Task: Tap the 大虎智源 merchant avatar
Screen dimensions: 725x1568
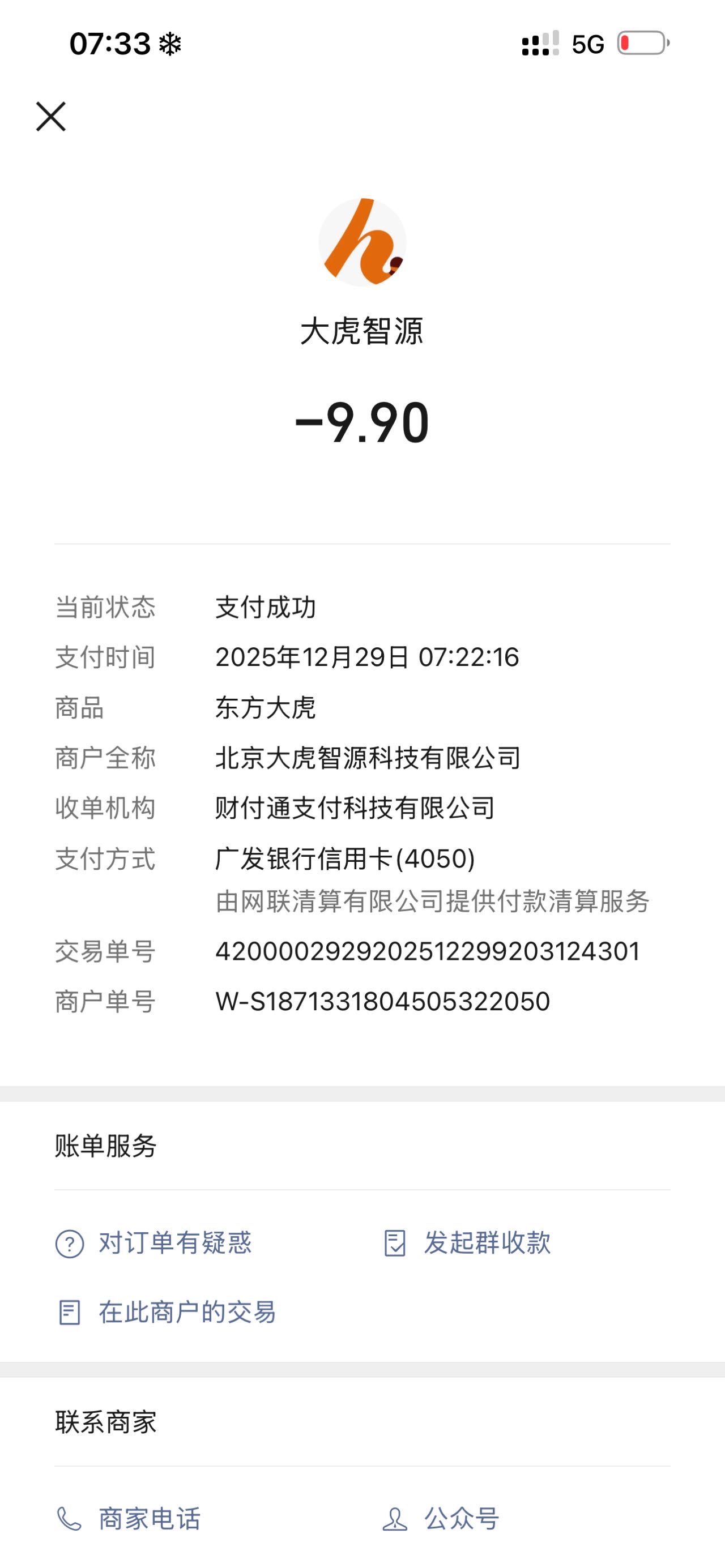Action: click(362, 242)
